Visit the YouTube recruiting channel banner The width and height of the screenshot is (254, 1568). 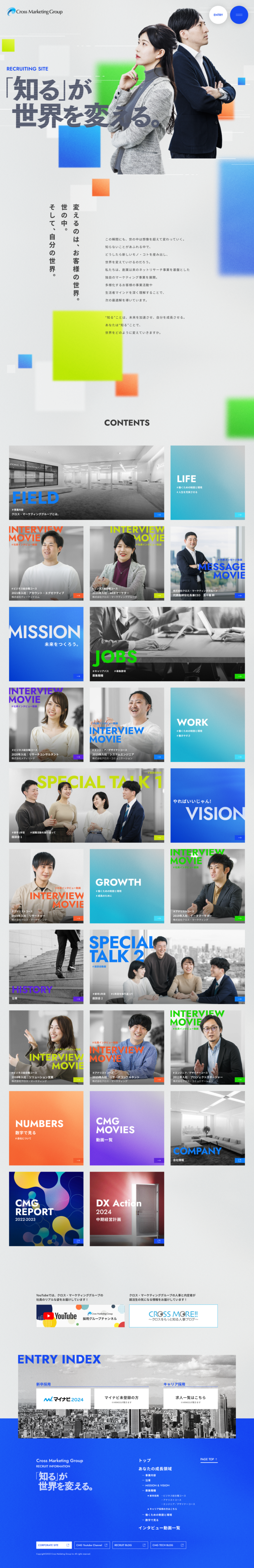pos(80,1315)
